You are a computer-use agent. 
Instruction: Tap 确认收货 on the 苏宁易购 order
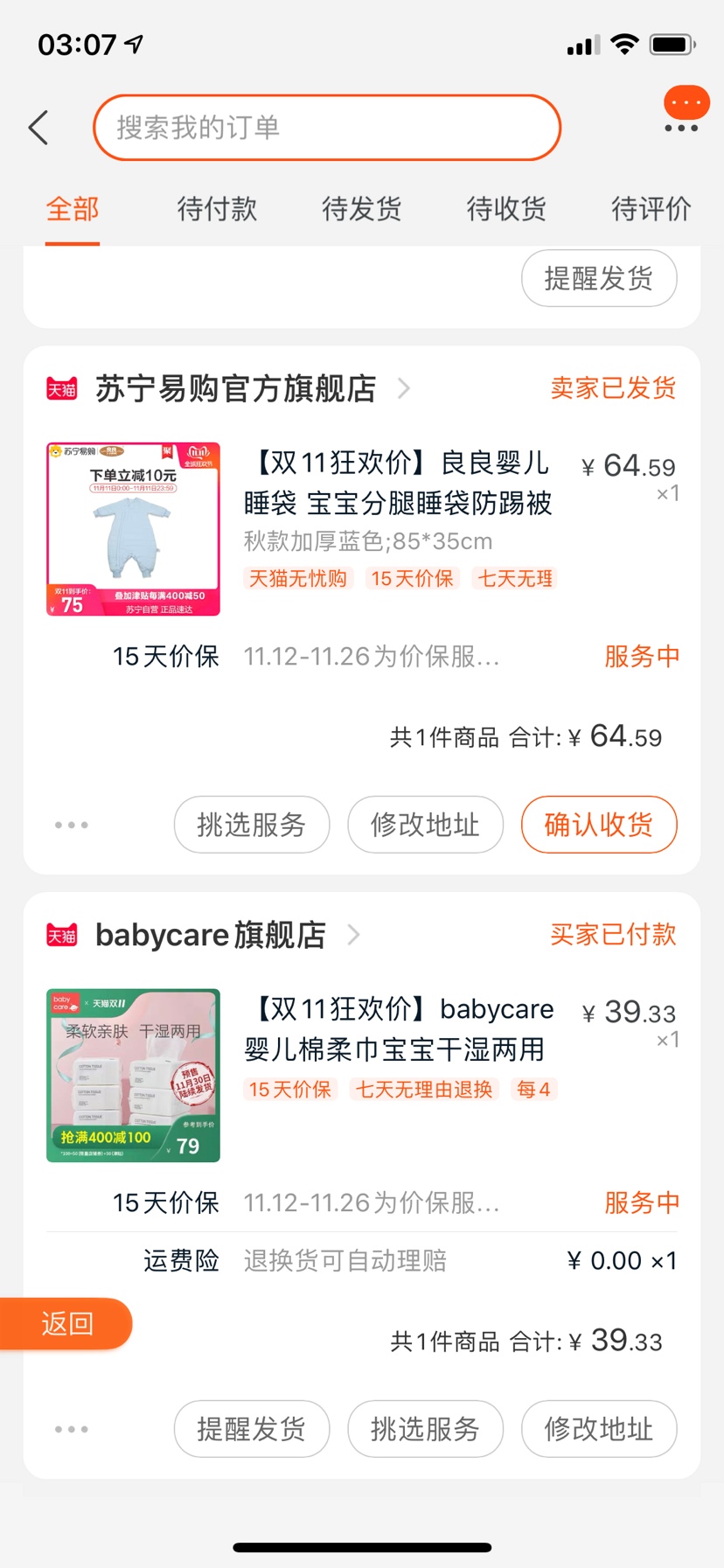(599, 824)
